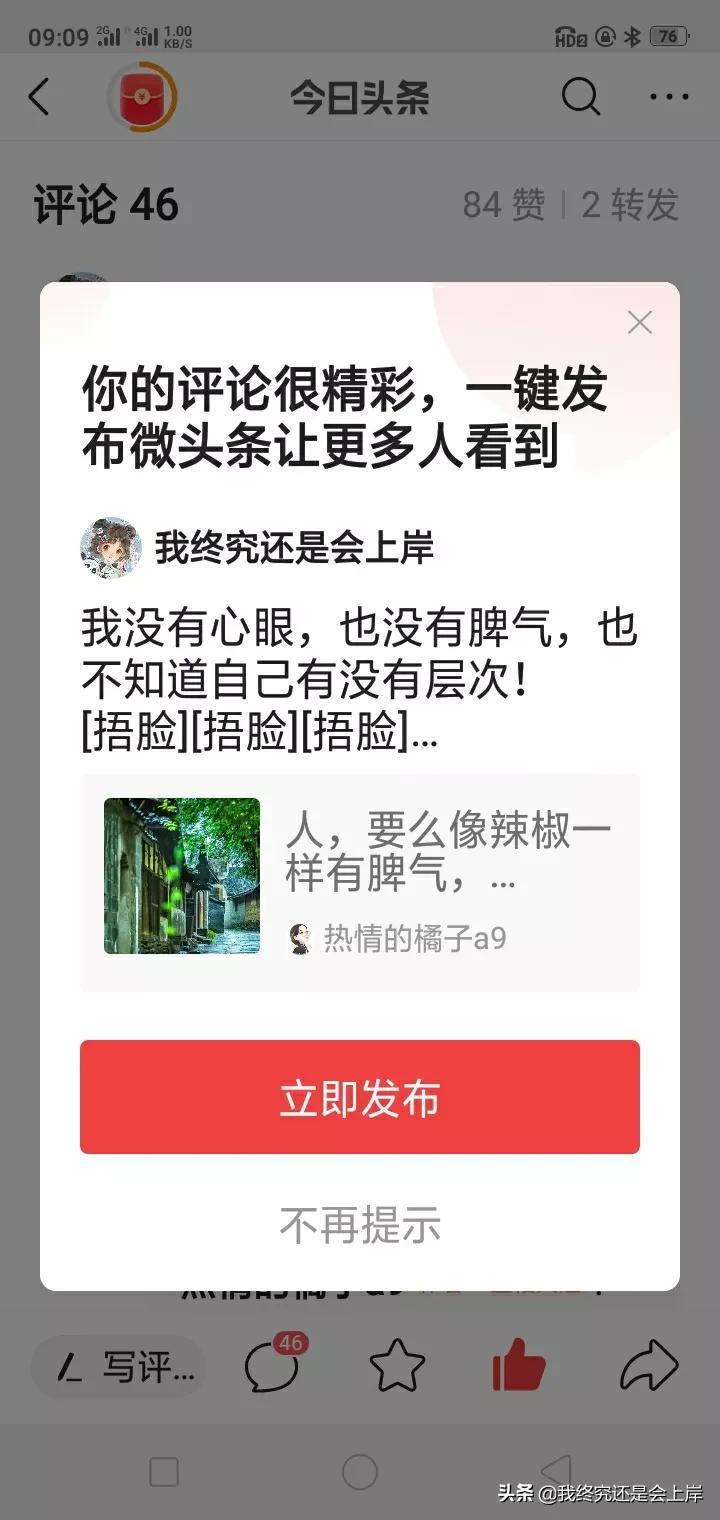This screenshot has height=1520, width=720.
Task: View the 46 comments via bubble icon
Action: tap(272, 1366)
